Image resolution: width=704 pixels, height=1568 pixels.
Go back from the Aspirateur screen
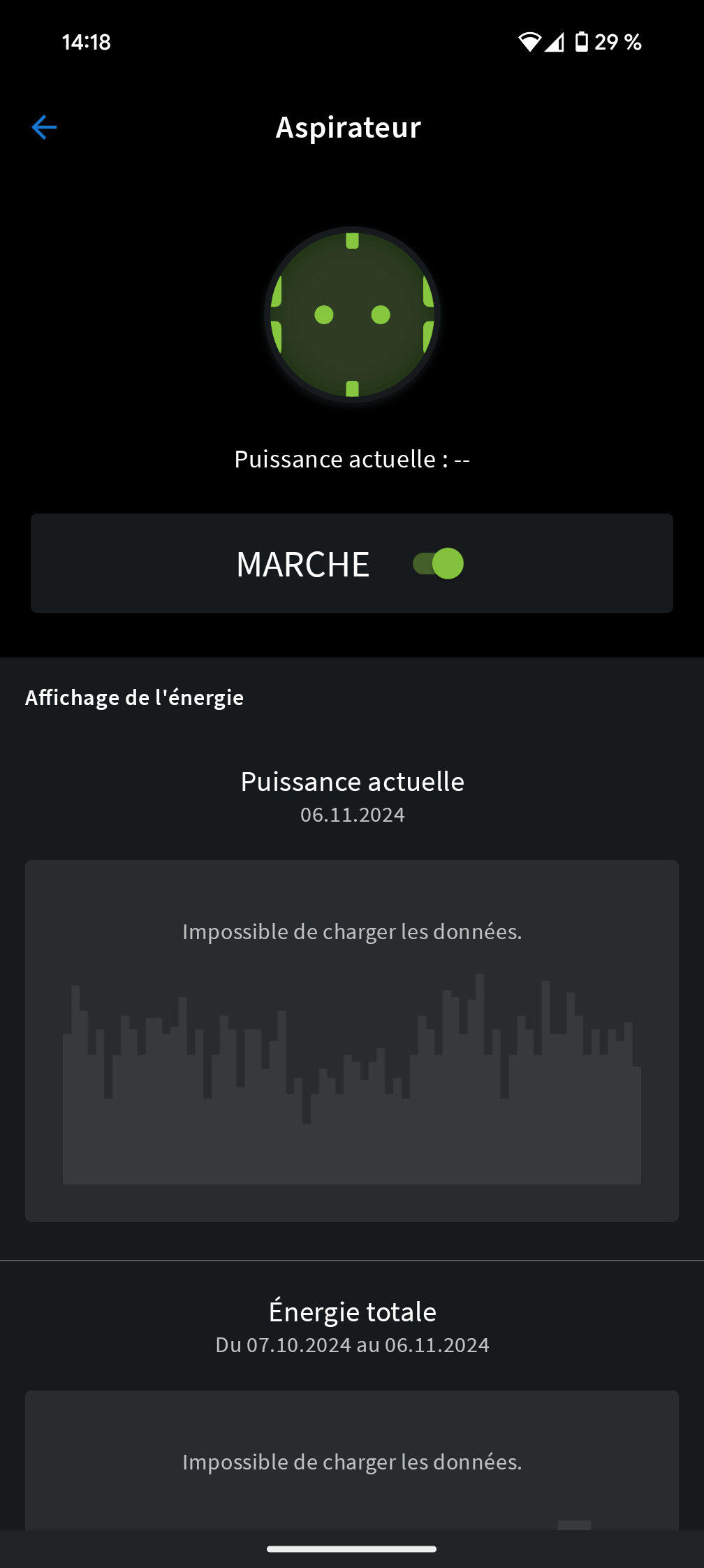44,127
